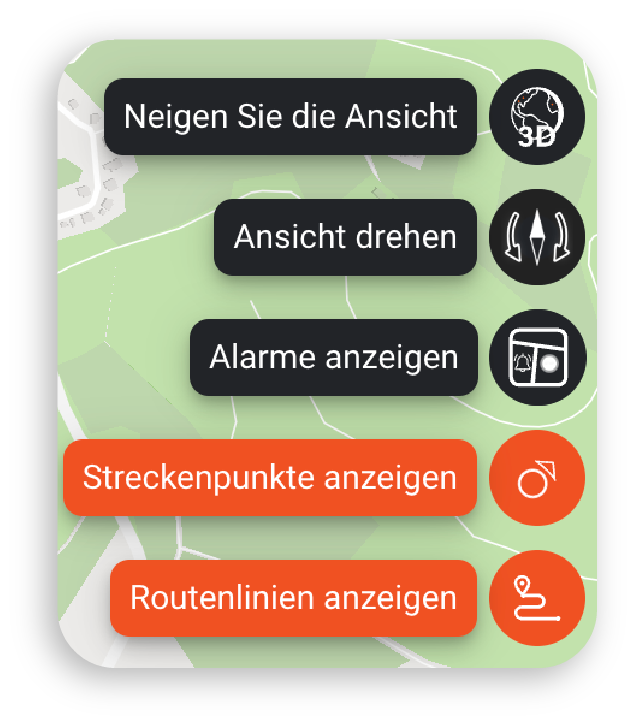Tap the round 3D globe icon
Image resolution: width=636 pixels, height=725 pixels.
point(536,117)
